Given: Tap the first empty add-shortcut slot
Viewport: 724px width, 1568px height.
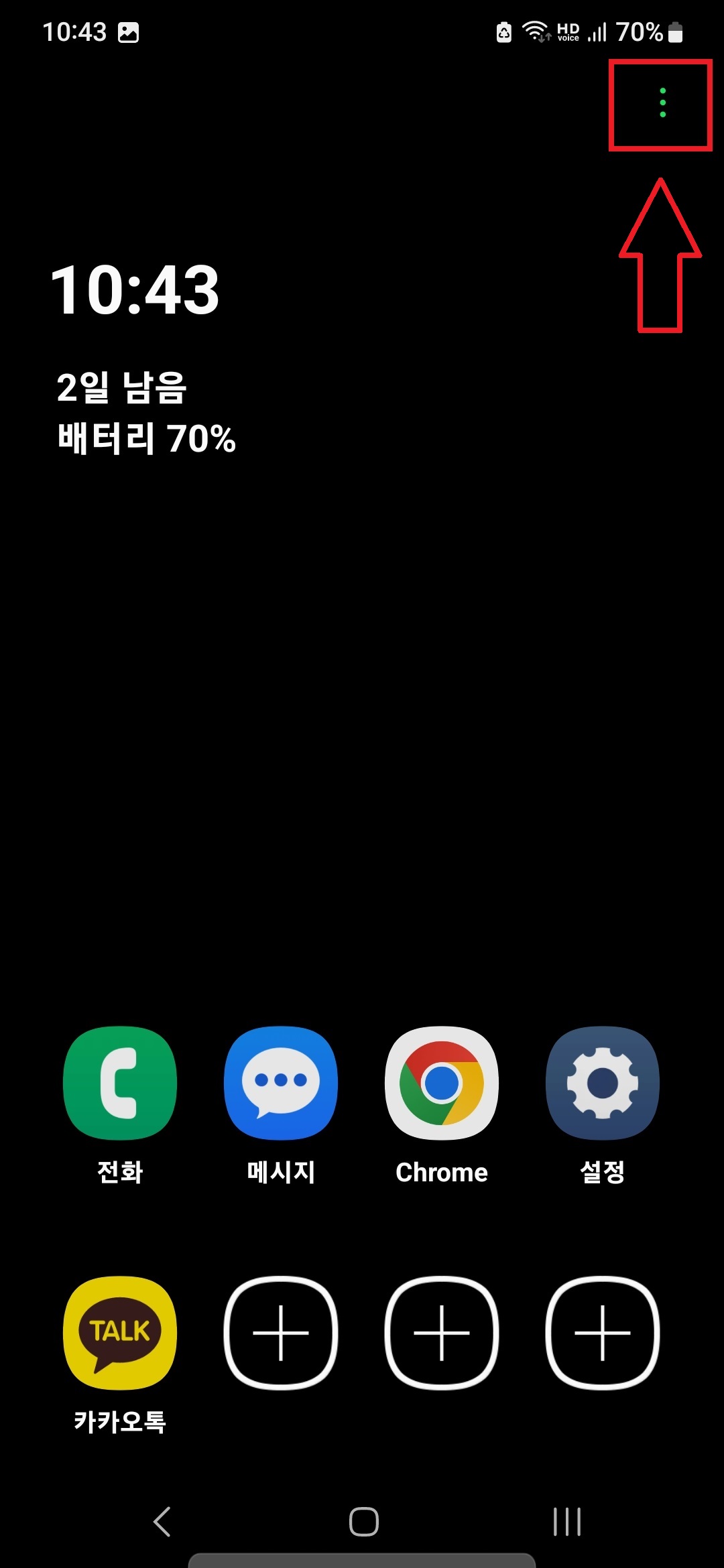Looking at the screenshot, I should [280, 1332].
